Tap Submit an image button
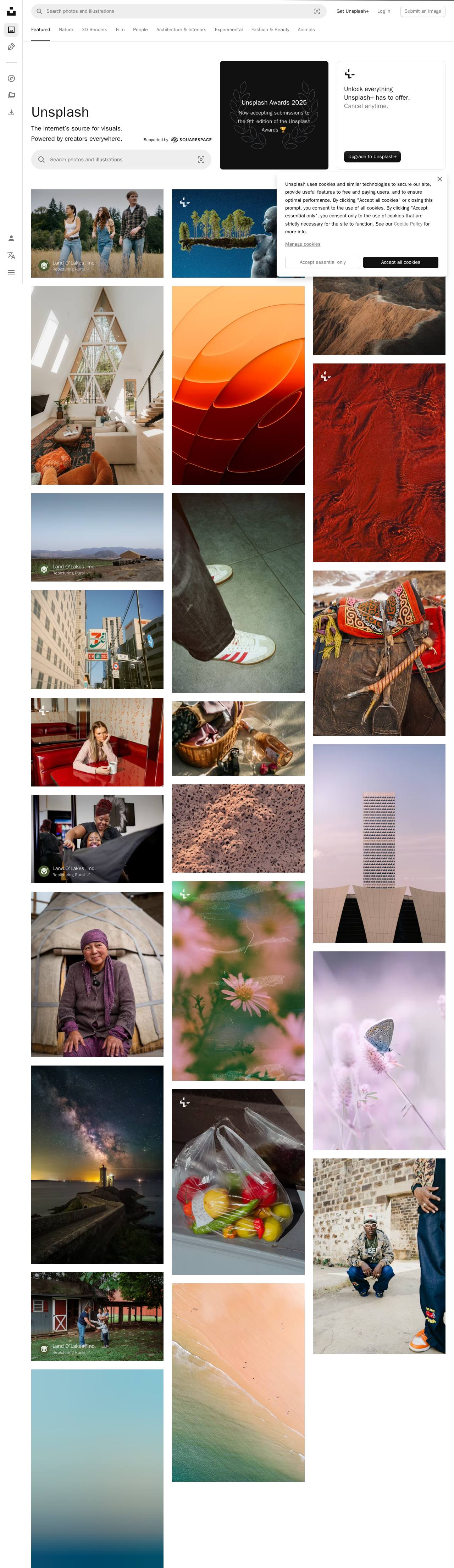This screenshot has height=1568, width=454. point(422,11)
